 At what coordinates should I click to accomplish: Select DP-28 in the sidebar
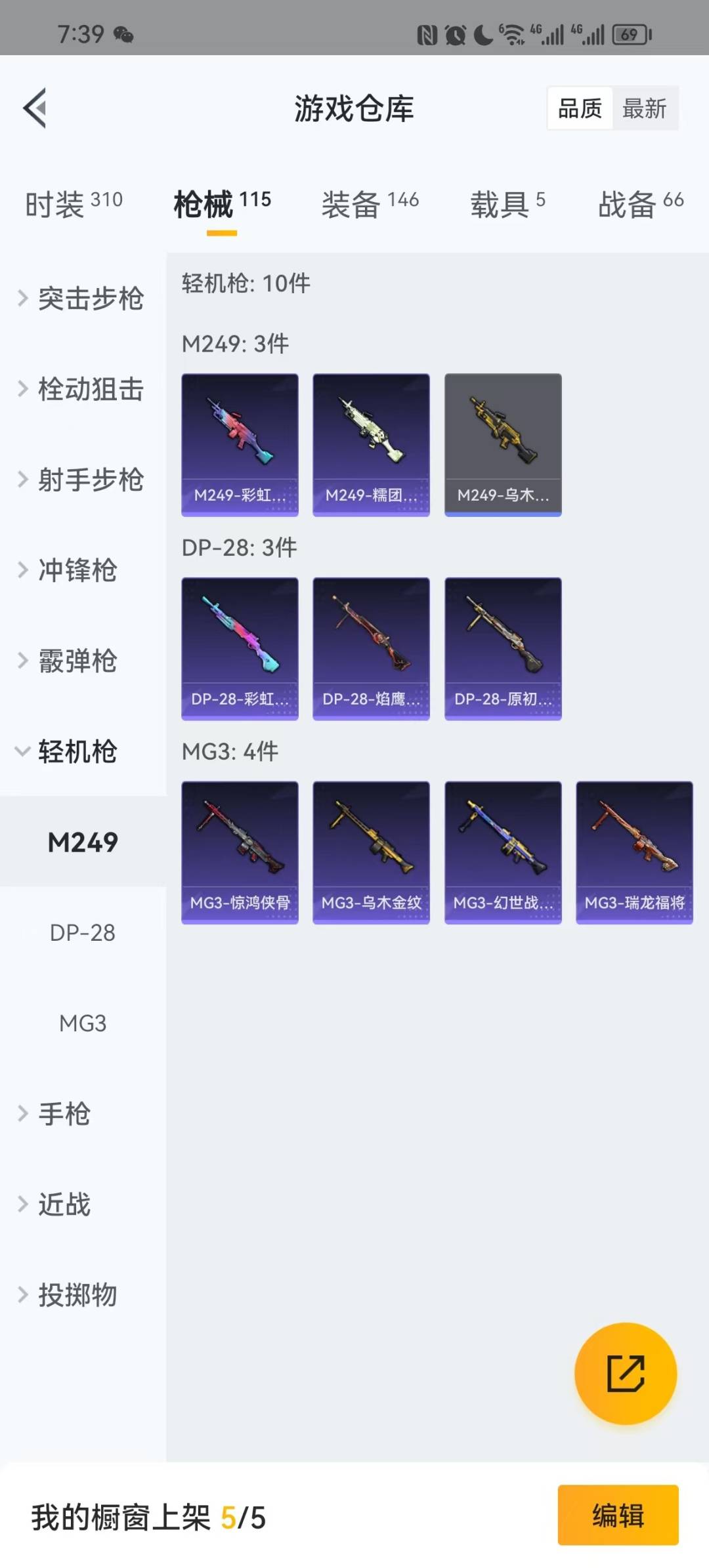83,933
